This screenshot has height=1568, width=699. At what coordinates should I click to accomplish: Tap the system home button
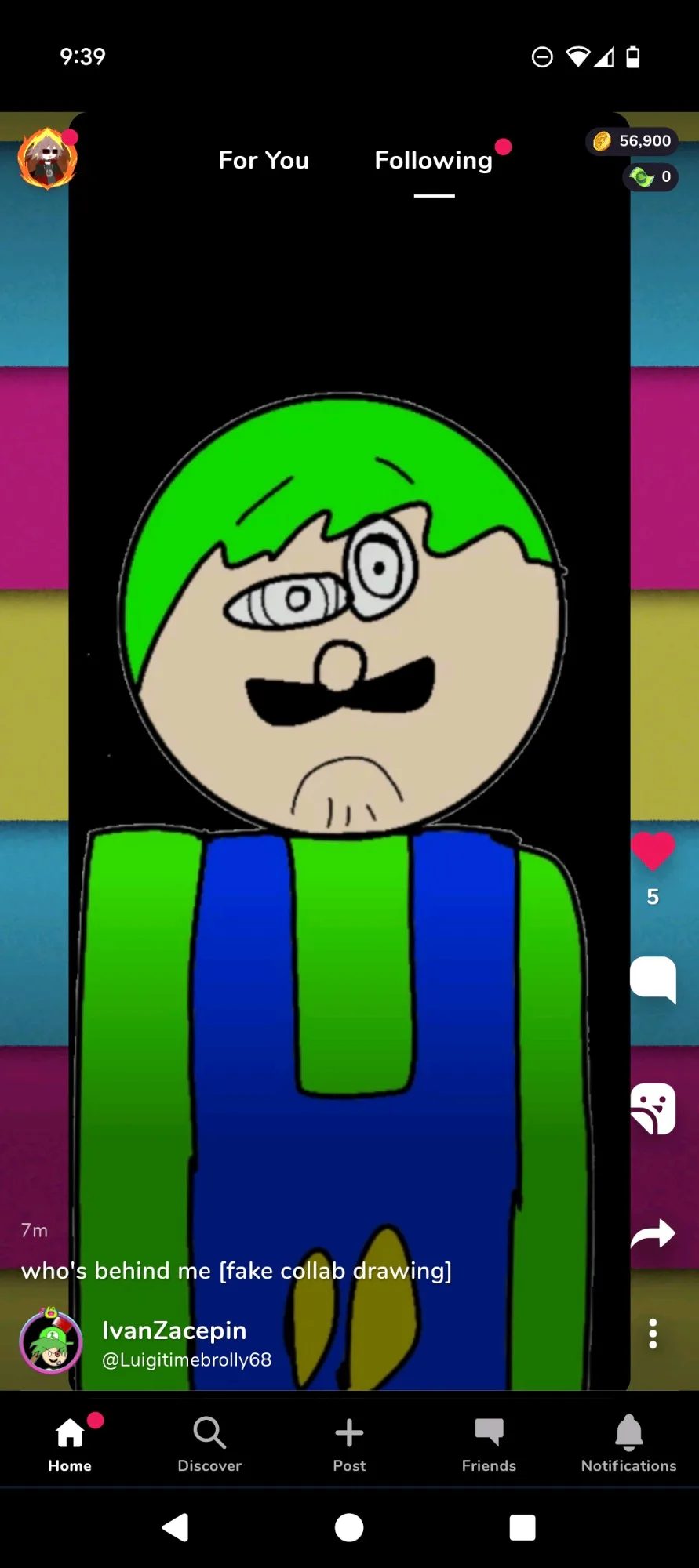(349, 1527)
